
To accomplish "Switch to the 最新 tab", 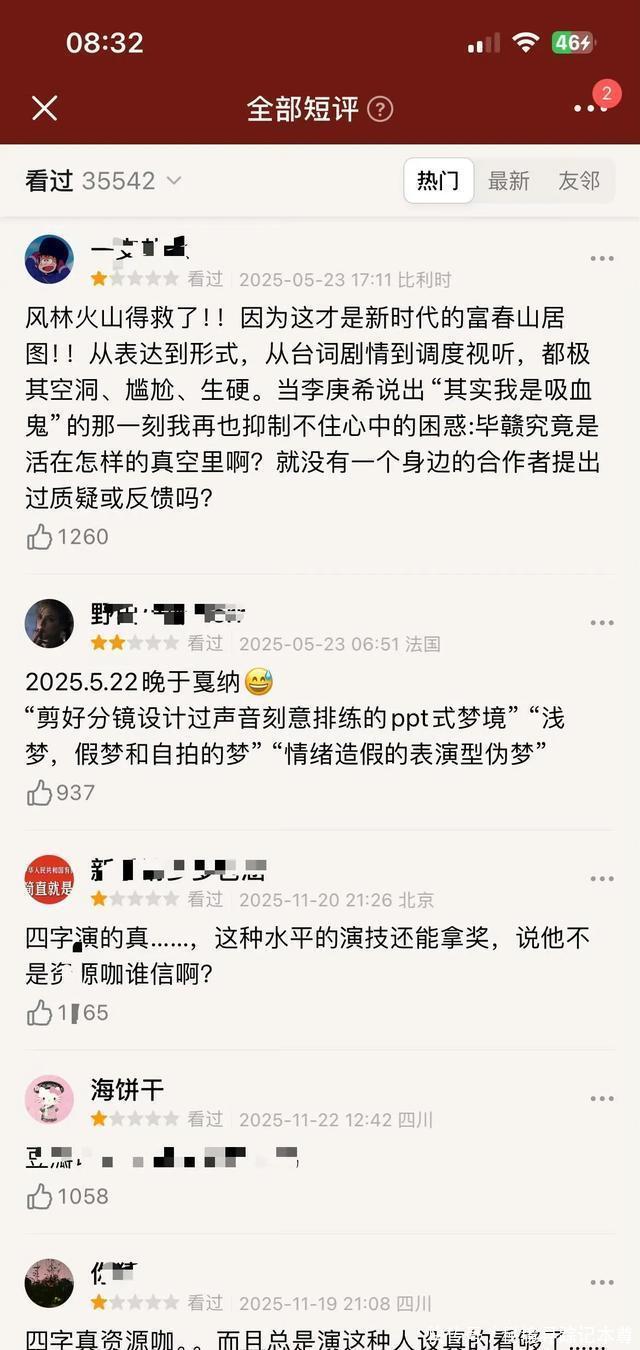I will 508,181.
